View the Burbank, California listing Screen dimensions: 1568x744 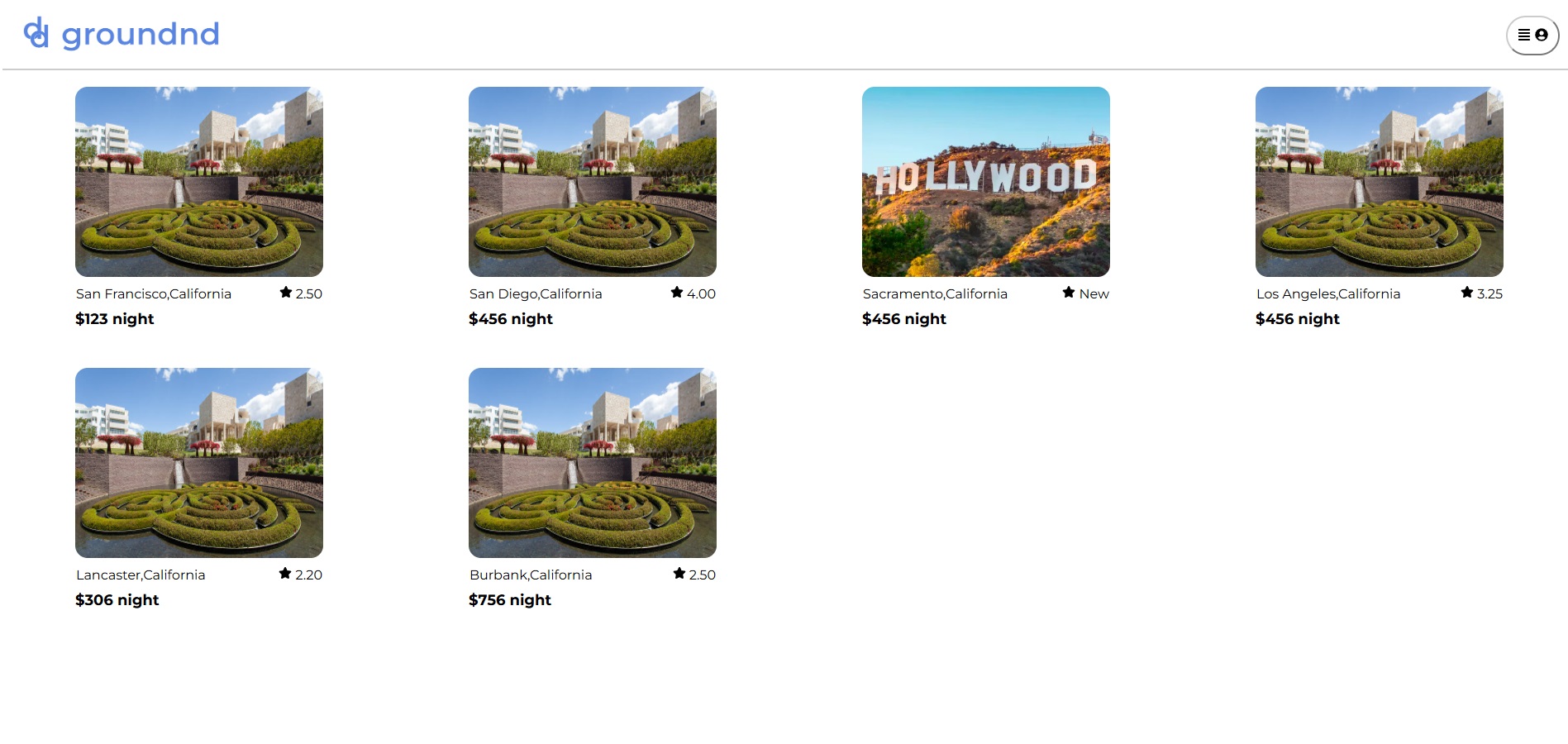[x=592, y=463]
